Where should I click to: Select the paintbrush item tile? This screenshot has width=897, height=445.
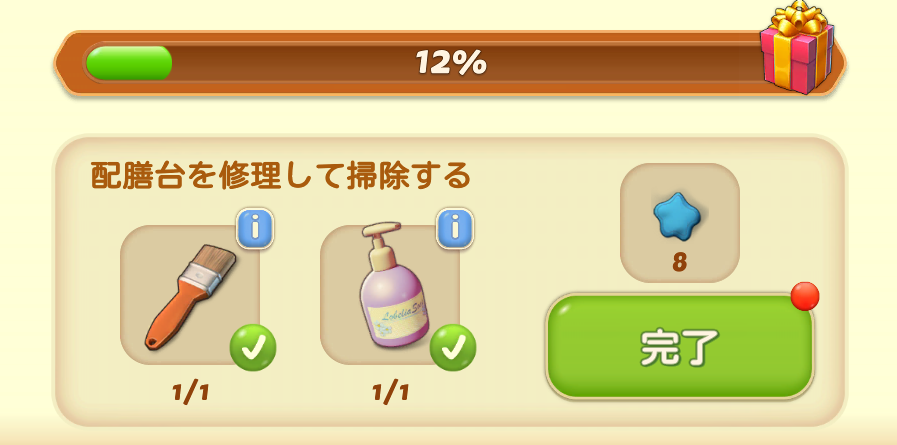pyautogui.click(x=188, y=294)
